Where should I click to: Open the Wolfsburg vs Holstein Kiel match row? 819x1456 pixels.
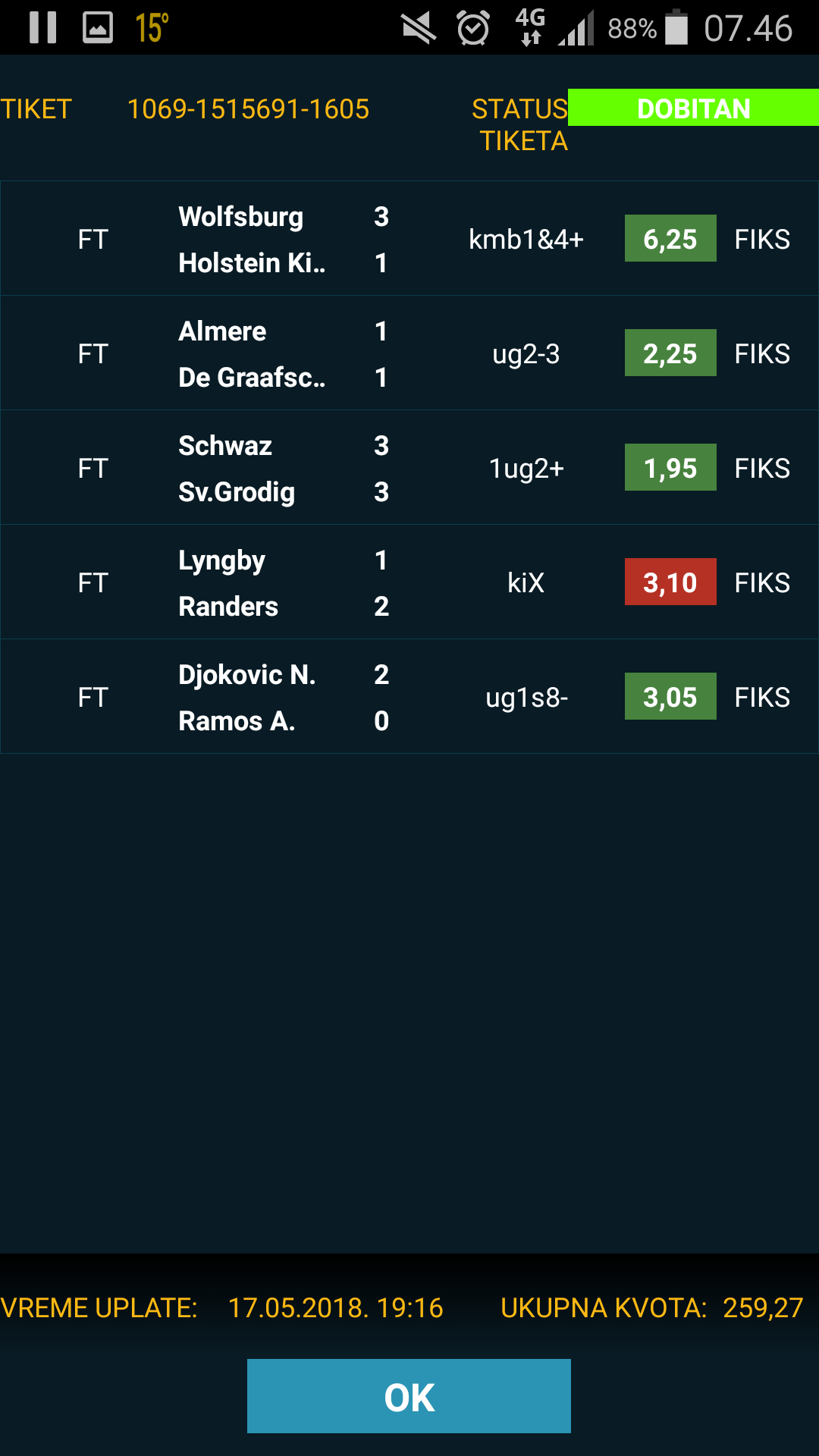409,239
